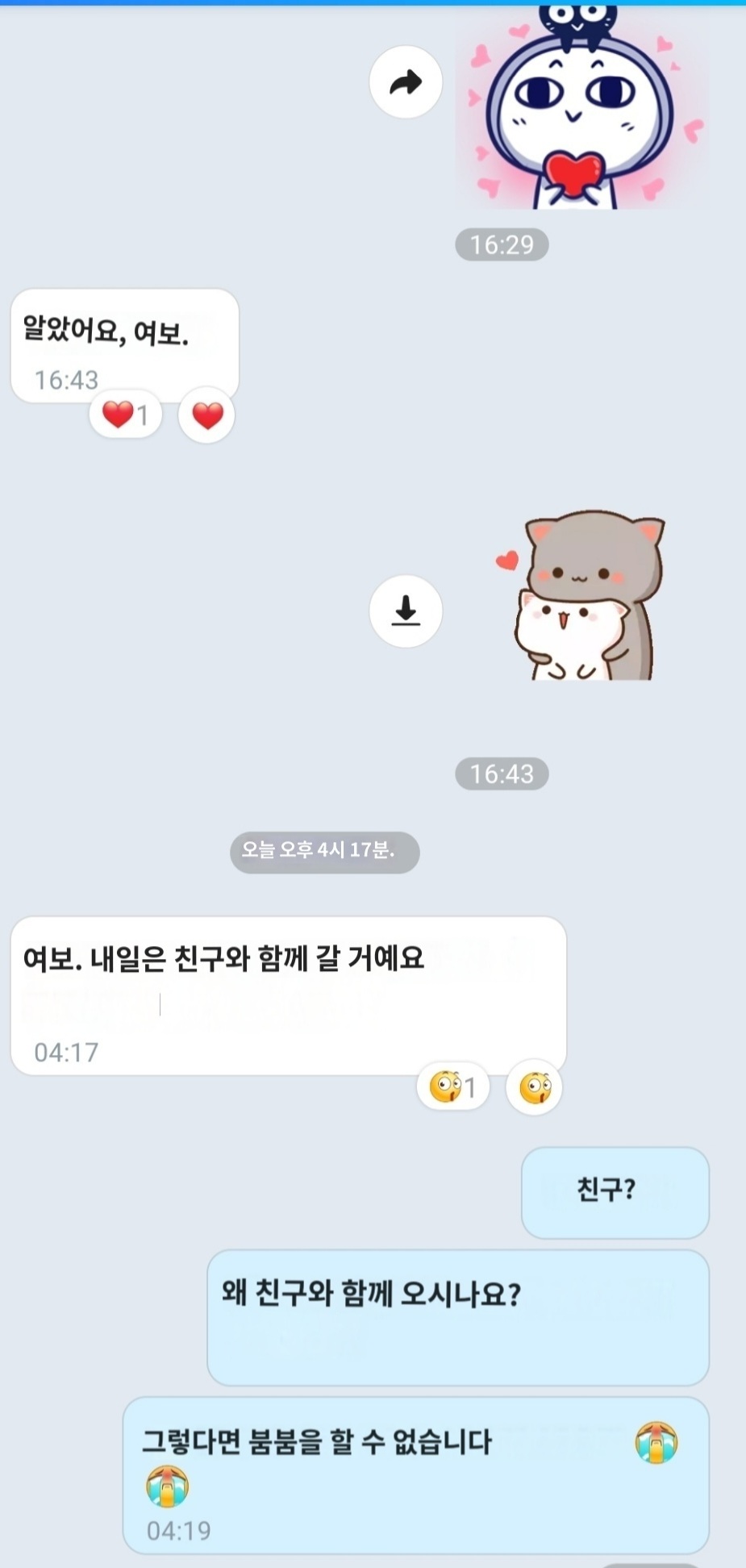Tap heart reaction count on 알았어요 message

click(x=126, y=415)
